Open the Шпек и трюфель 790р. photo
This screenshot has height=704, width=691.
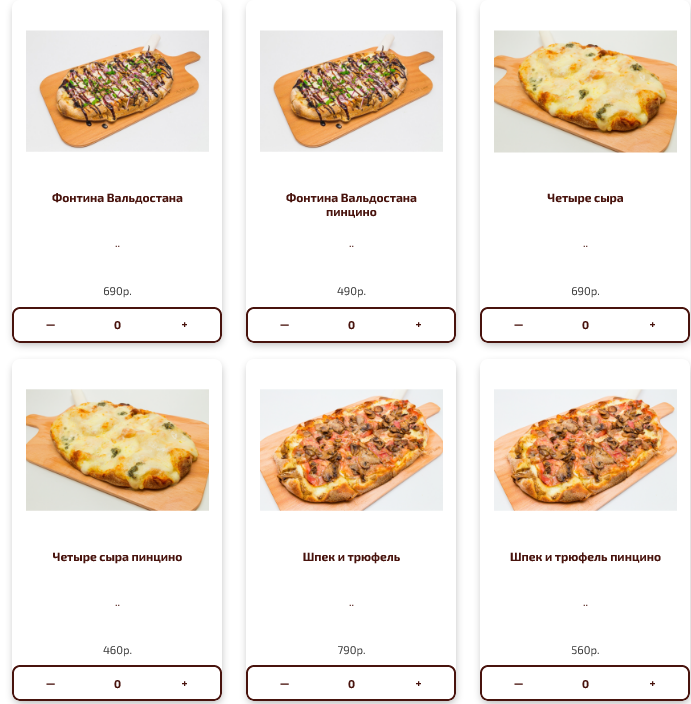[x=351, y=450]
